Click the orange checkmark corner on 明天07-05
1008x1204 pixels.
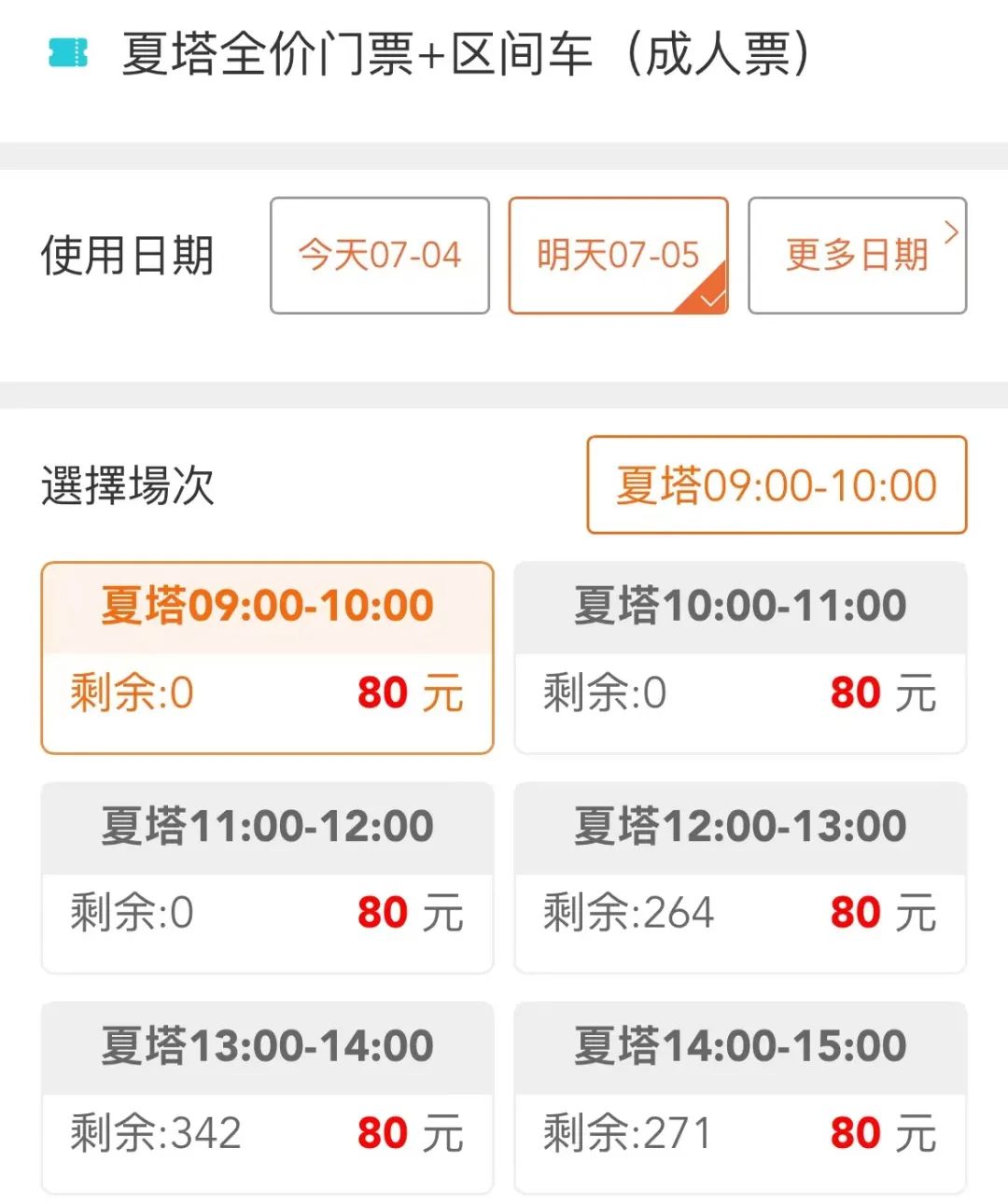[x=711, y=297]
